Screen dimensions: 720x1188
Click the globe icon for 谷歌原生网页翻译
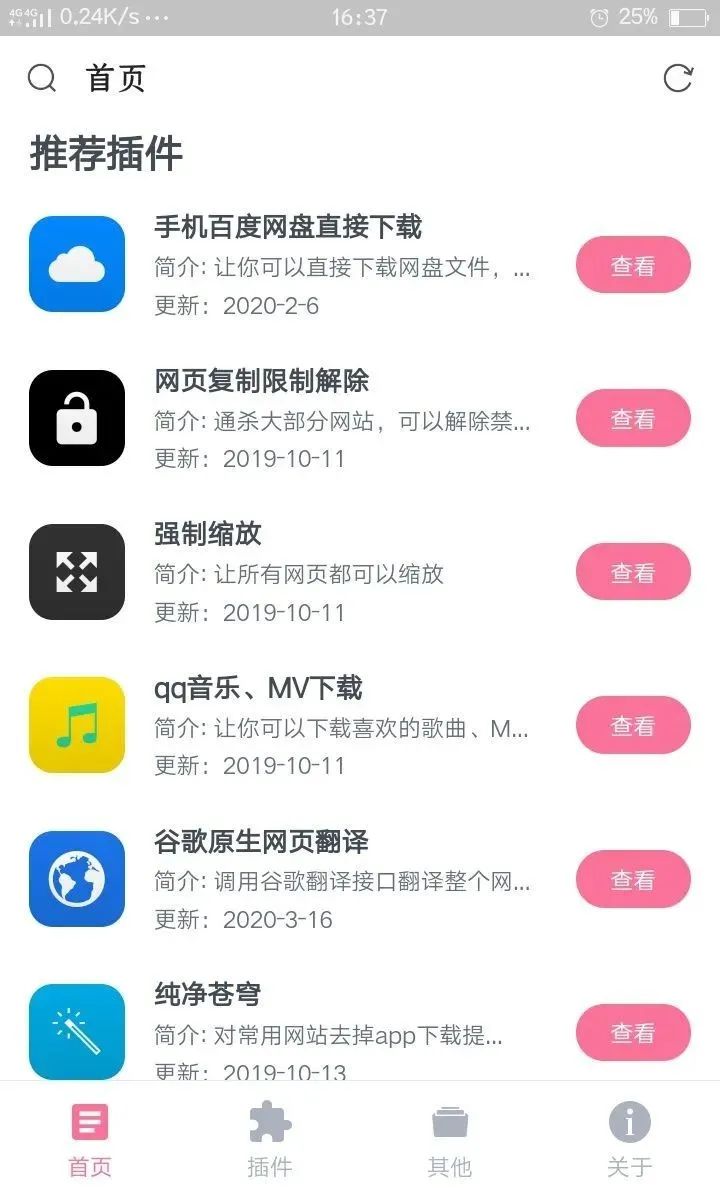click(x=76, y=878)
